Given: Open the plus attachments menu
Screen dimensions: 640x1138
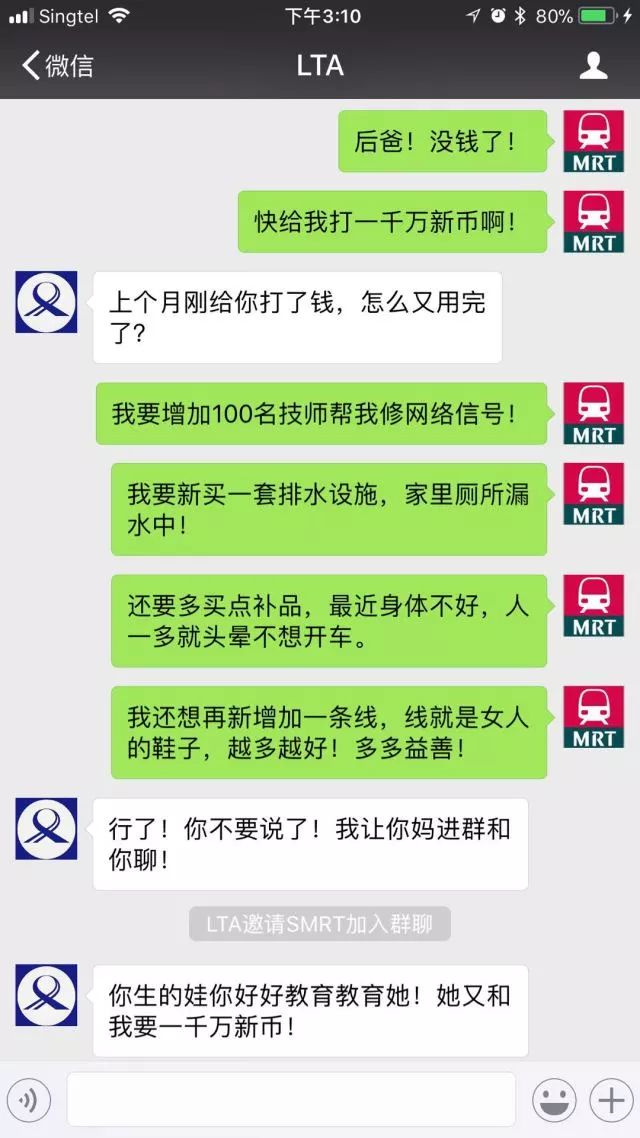Looking at the screenshot, I should click(x=609, y=1101).
